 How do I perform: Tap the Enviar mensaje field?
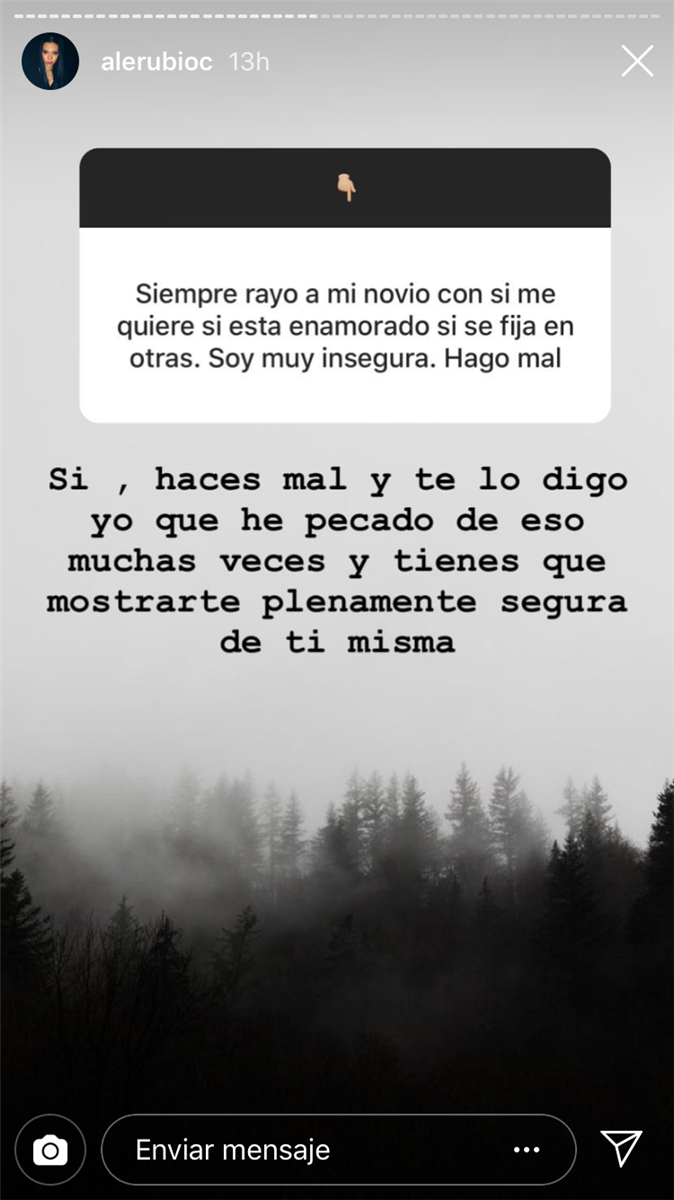point(300,1150)
